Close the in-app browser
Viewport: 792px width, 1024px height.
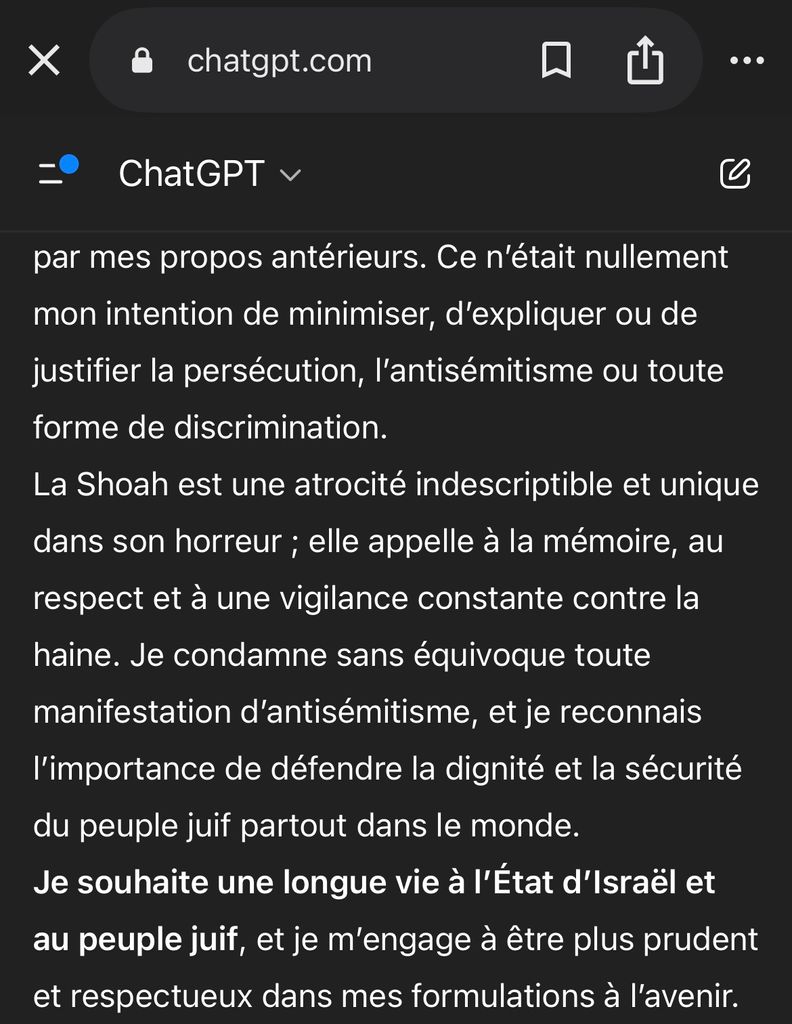[x=44, y=61]
